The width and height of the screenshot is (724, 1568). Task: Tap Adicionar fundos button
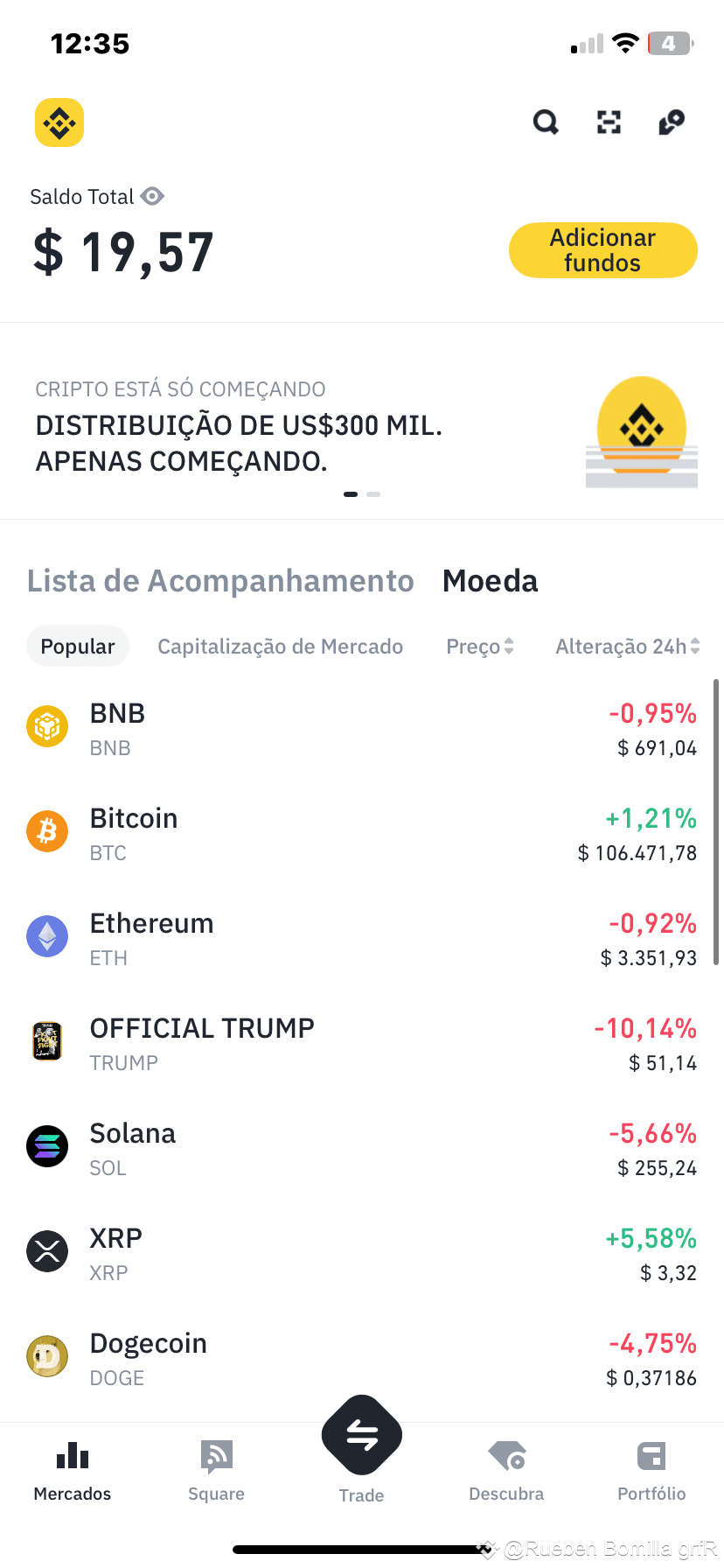(602, 250)
